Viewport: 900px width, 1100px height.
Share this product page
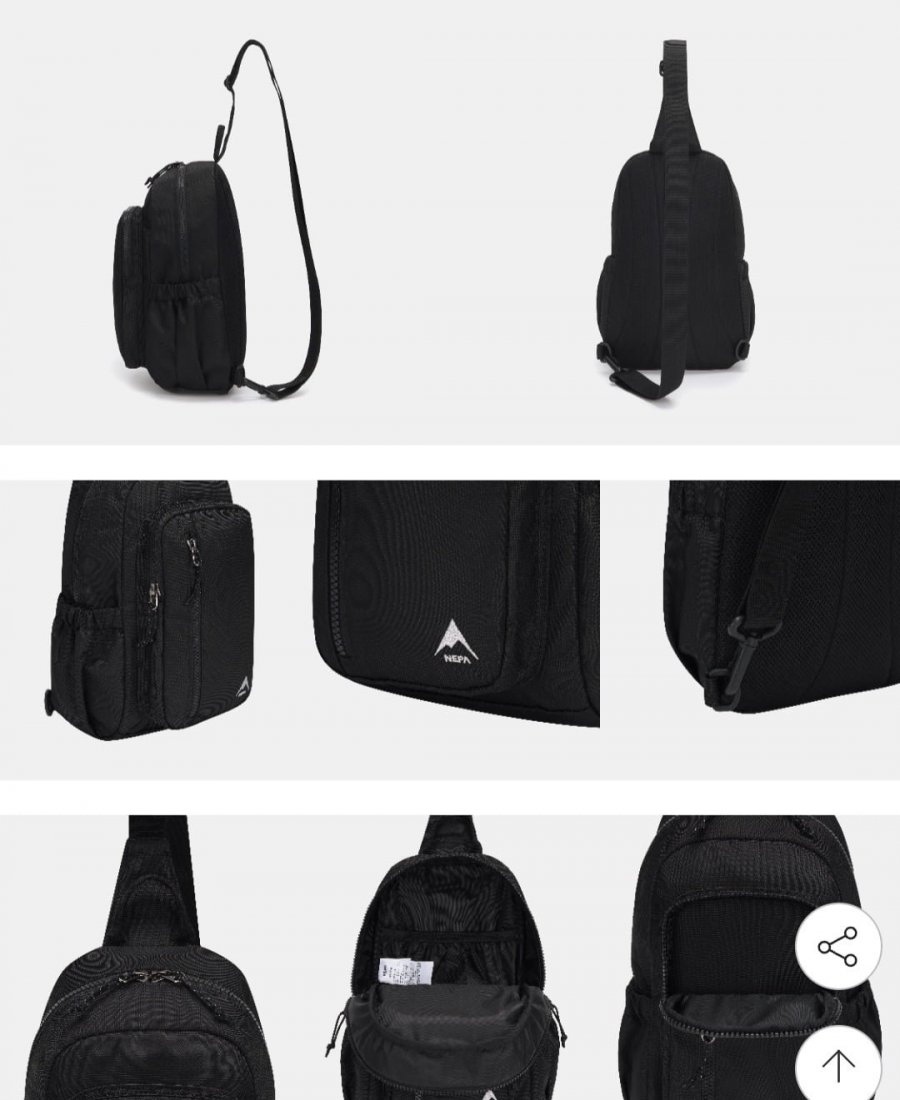click(838, 946)
